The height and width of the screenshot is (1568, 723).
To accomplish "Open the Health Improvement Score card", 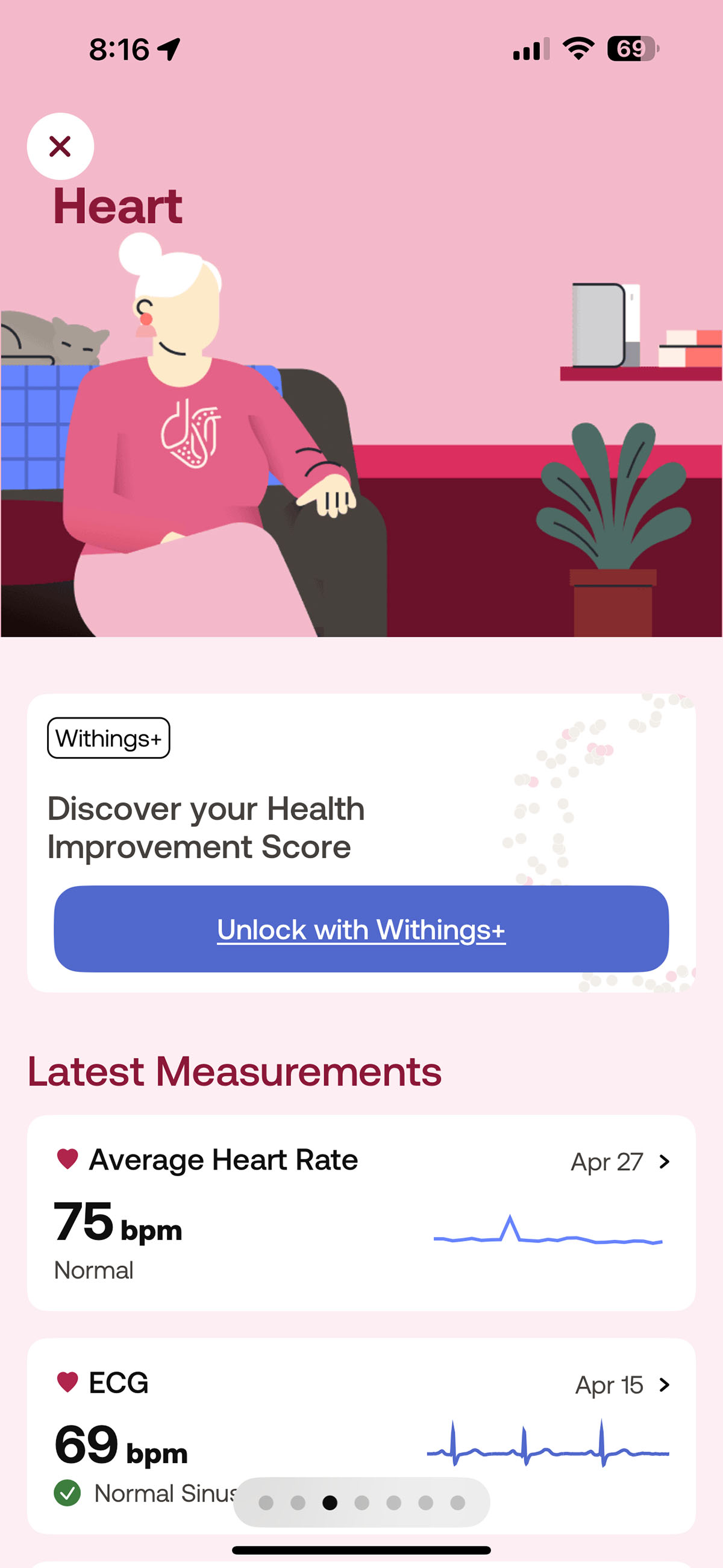I will click(361, 843).
